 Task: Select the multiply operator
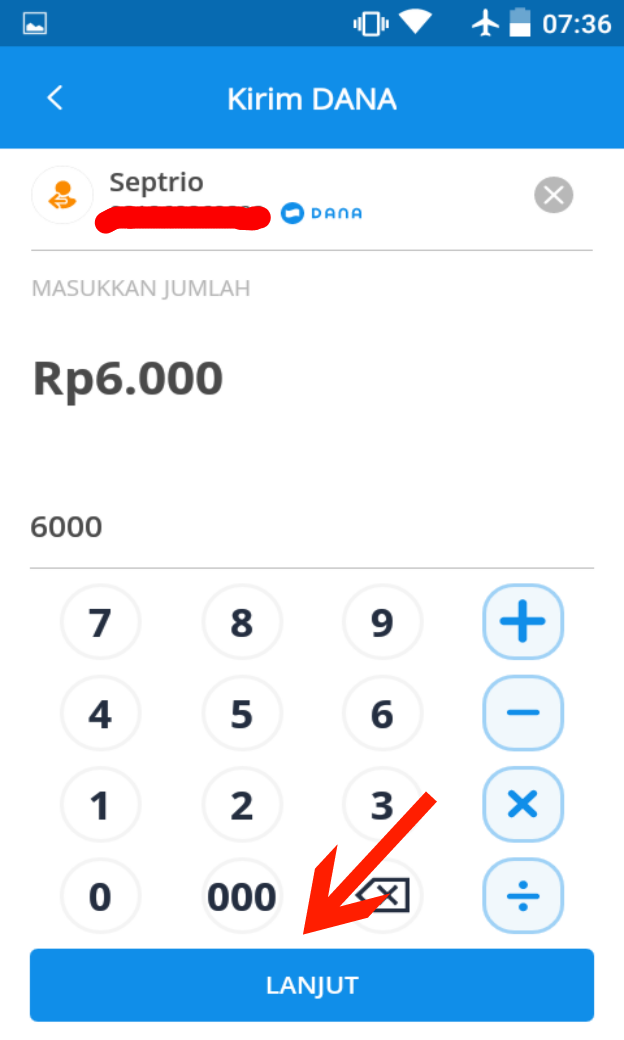tap(523, 805)
